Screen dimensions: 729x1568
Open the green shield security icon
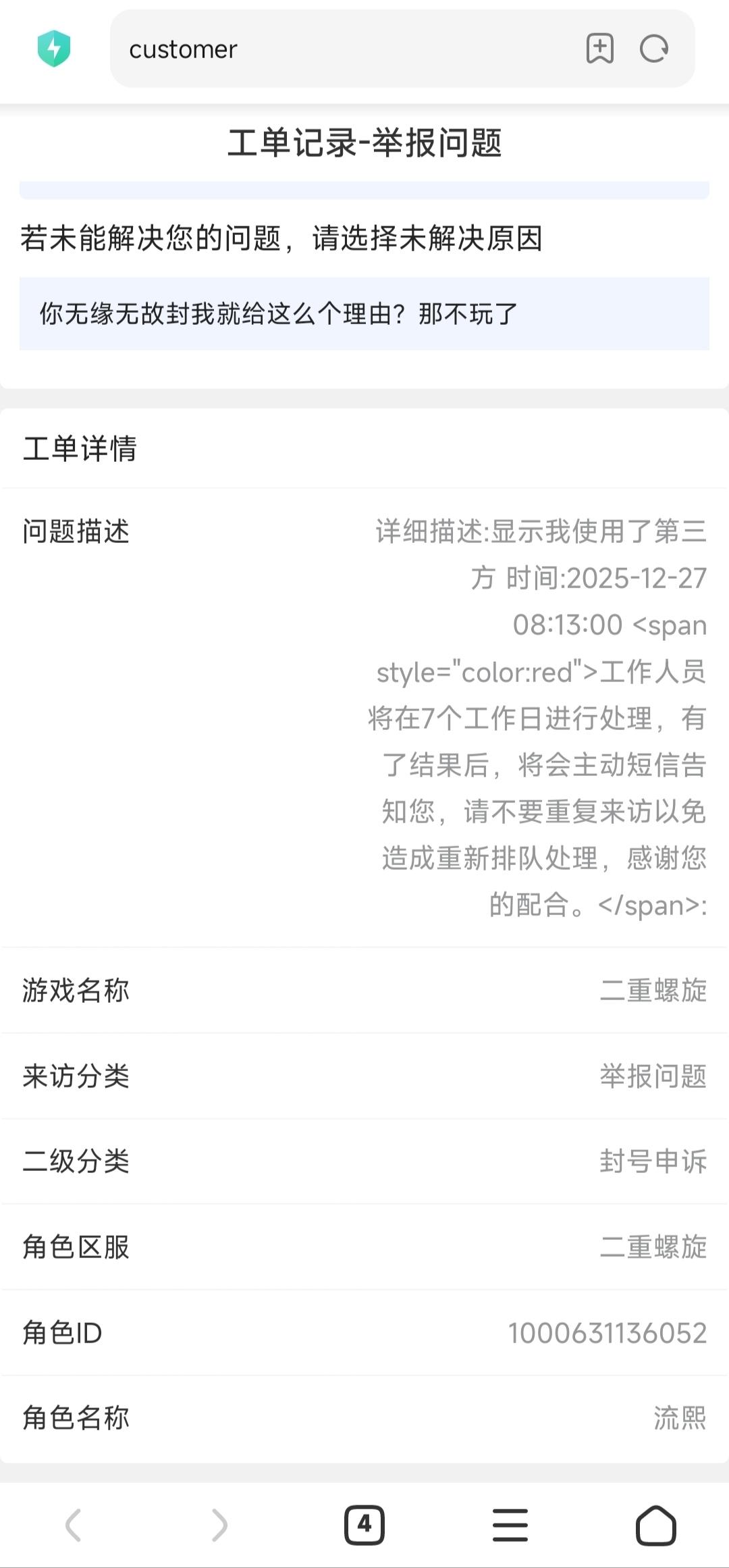[54, 49]
